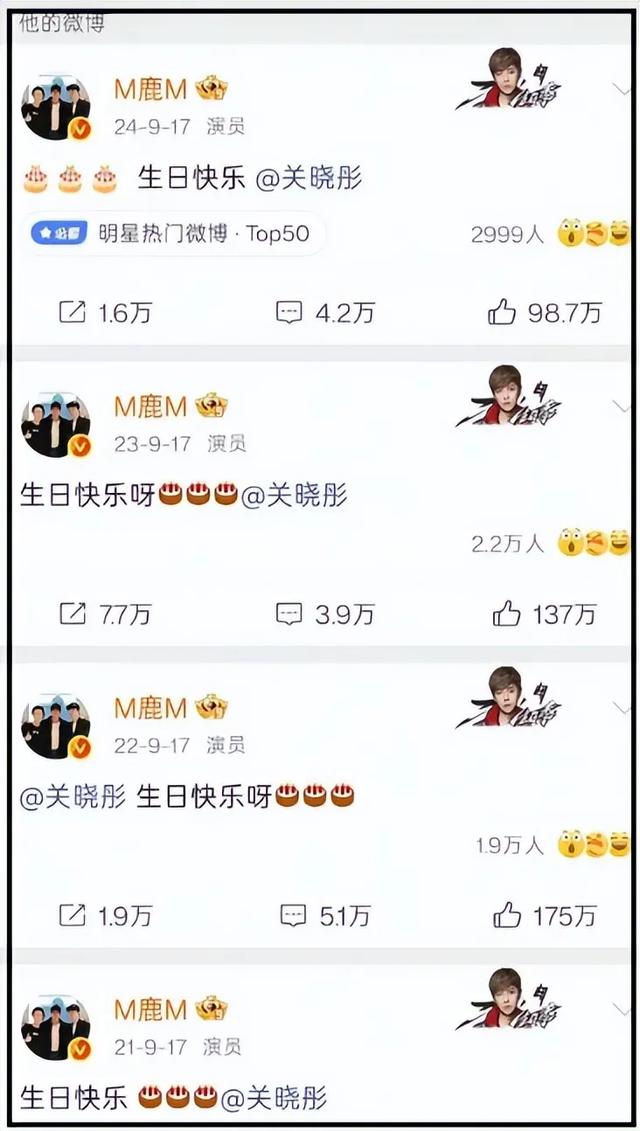Screen dimensions: 640x1131
Task: Open the 明星热门微博 Top50 chip
Action: pyautogui.click(x=173, y=234)
